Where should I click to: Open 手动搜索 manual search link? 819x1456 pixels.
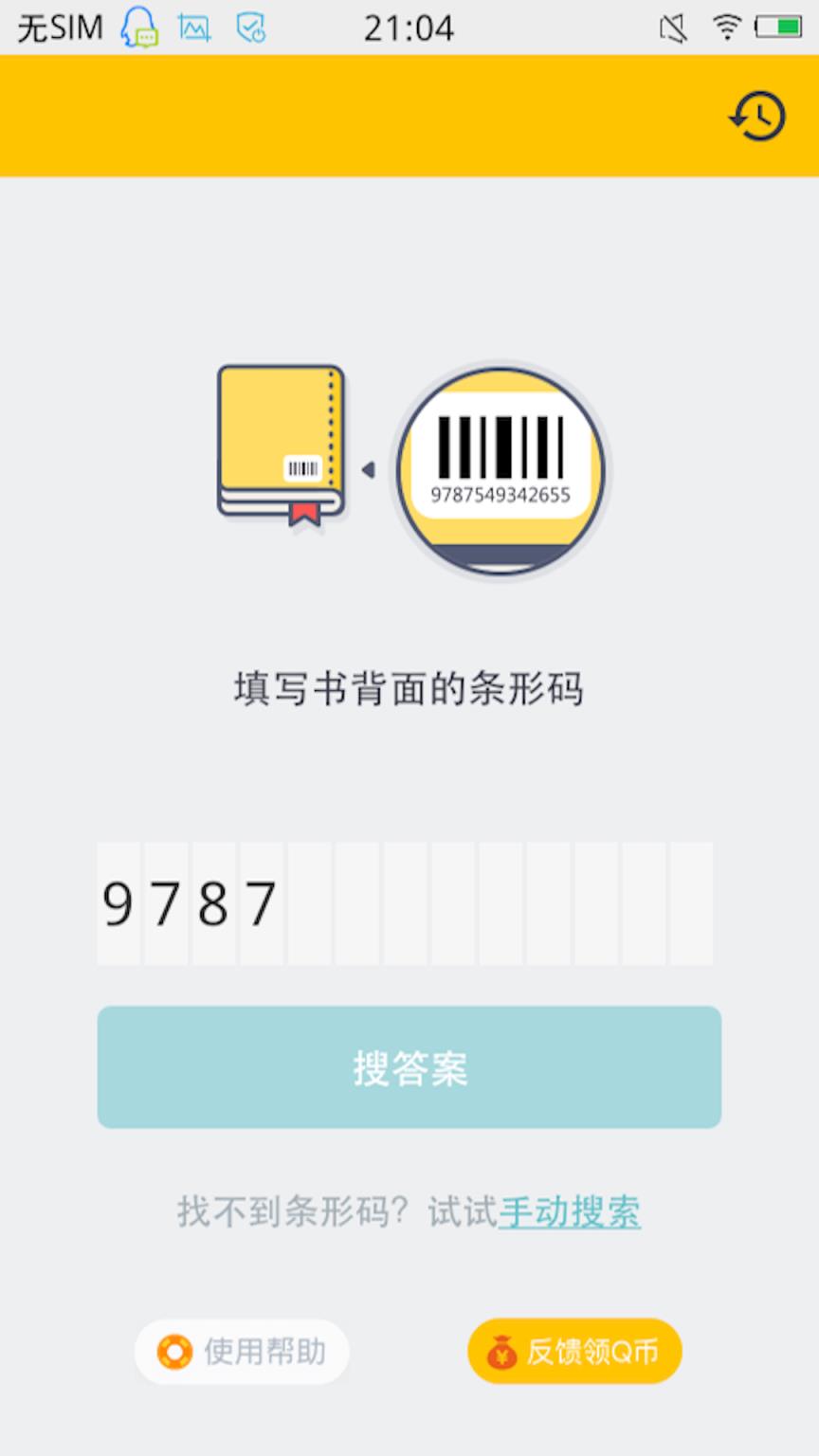pyautogui.click(x=569, y=1211)
